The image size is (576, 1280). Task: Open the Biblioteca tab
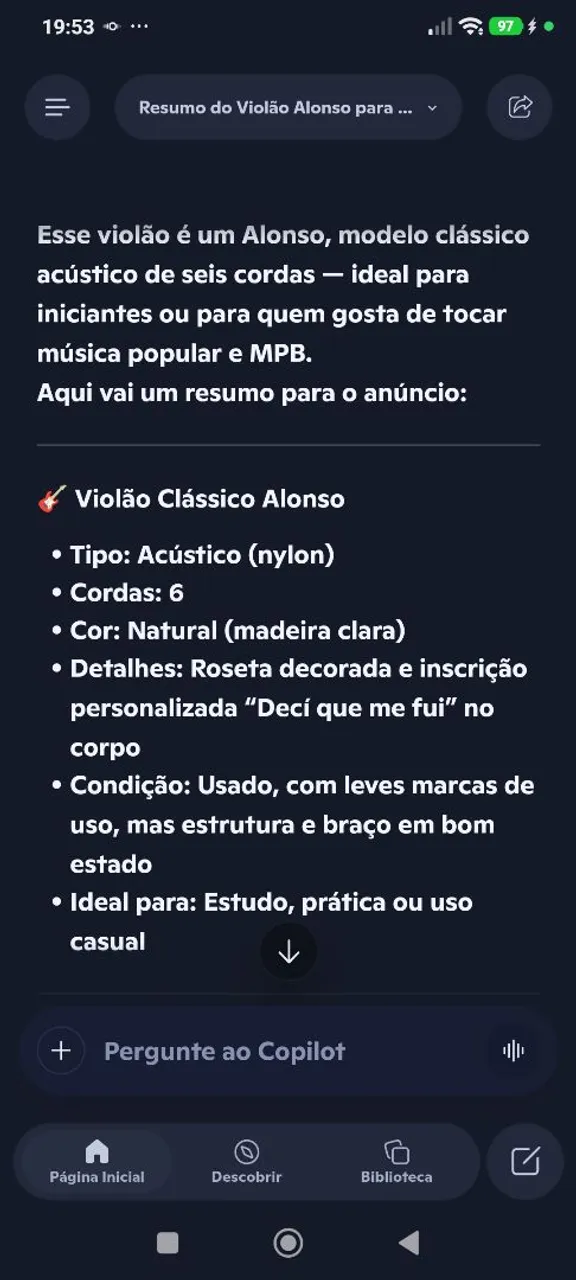click(x=396, y=1162)
